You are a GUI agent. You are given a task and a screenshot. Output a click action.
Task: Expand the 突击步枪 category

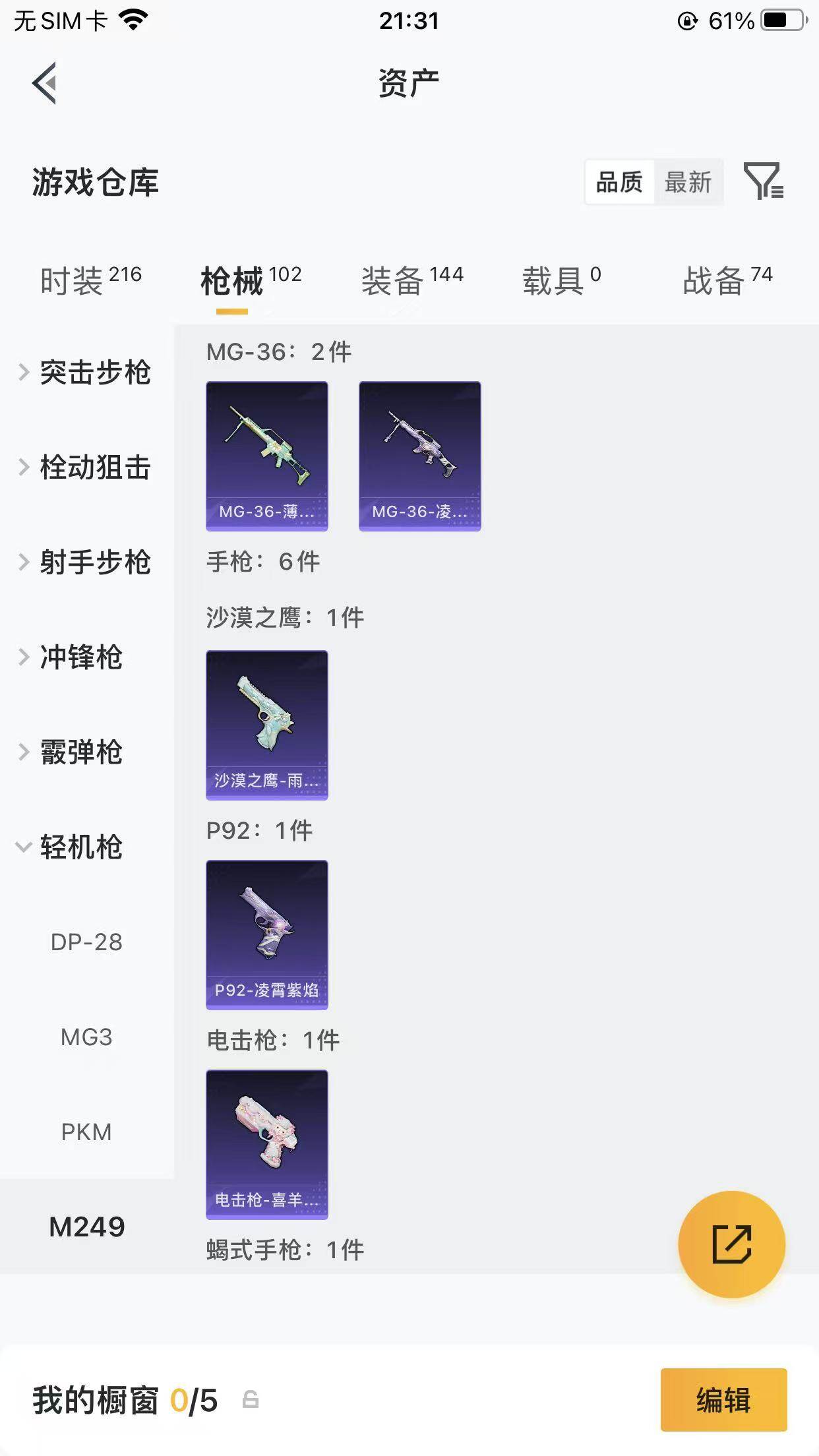96,373
